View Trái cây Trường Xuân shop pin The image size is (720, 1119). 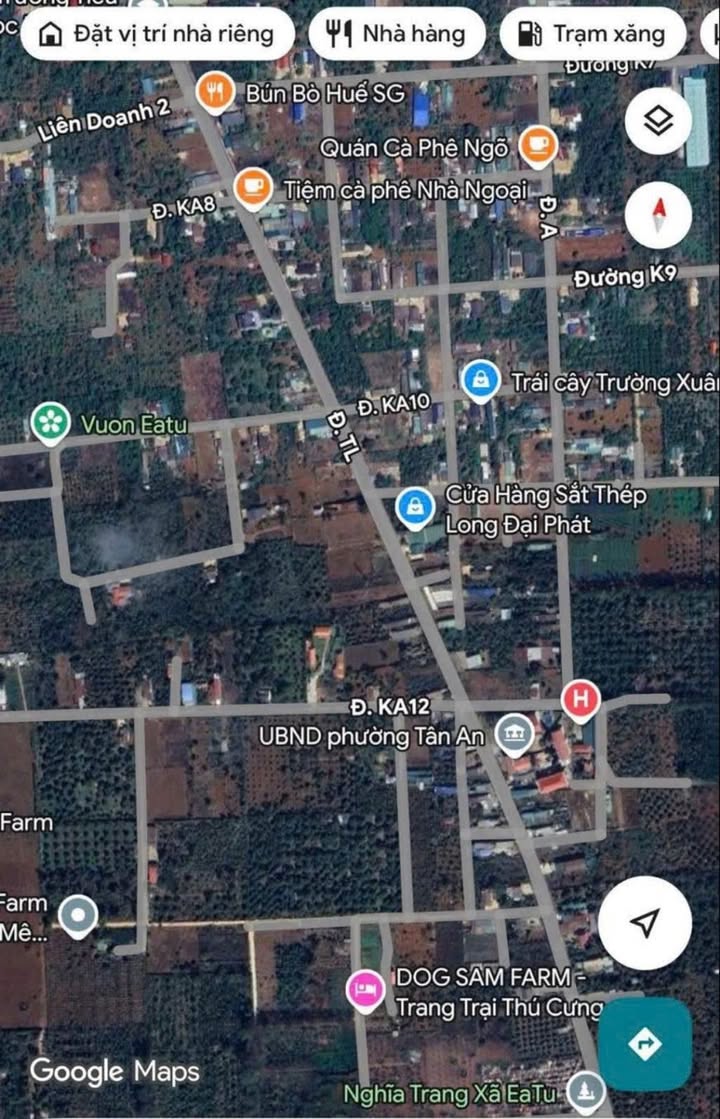[481, 381]
